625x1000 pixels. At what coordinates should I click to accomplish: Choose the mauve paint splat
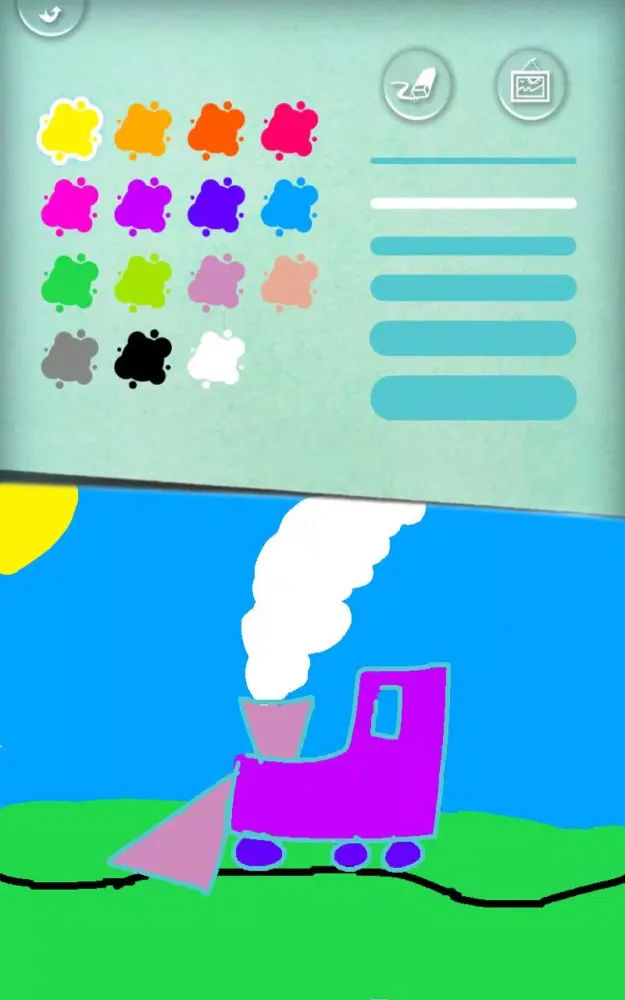coord(216,283)
